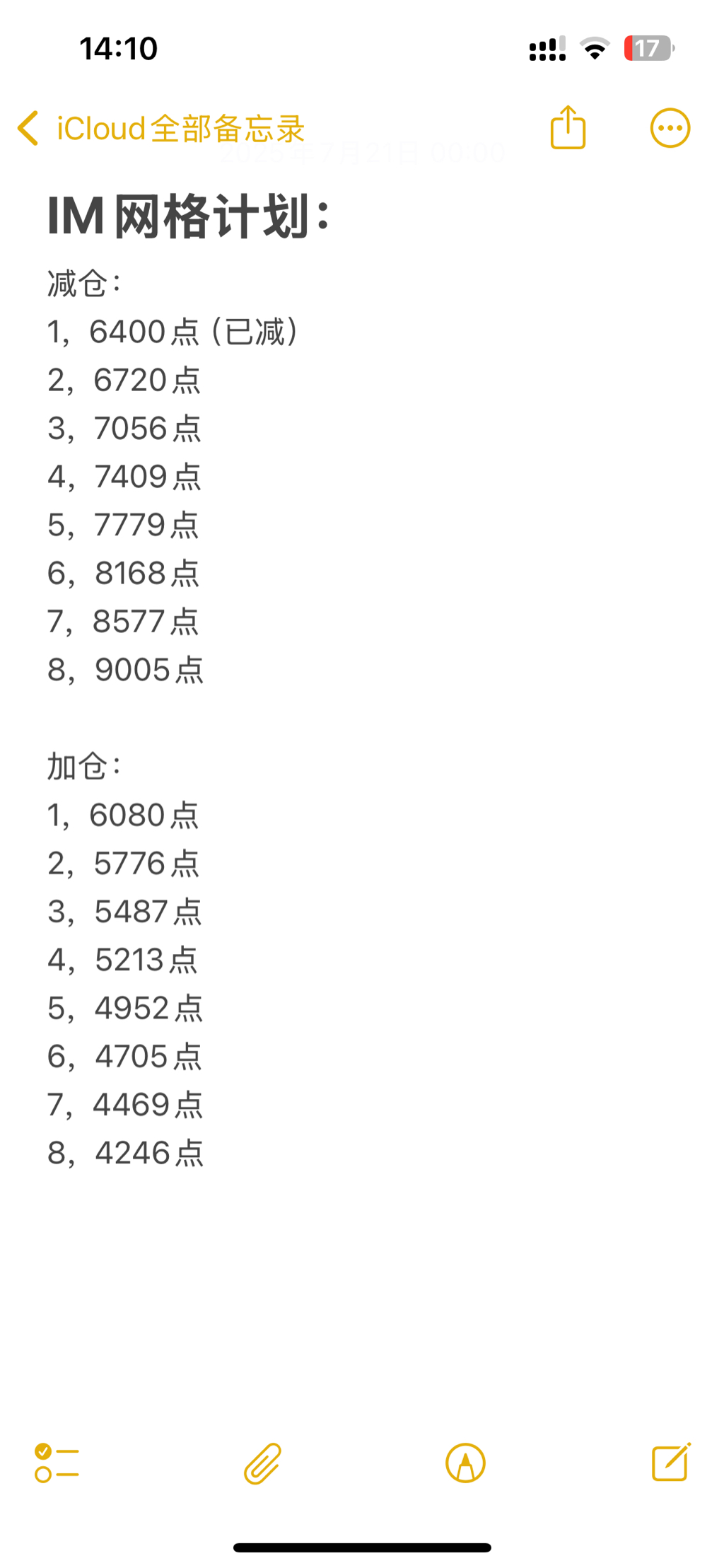This screenshot has width=724, height=1568.
Task: Add a checklist to the note
Action: pos(57,1463)
